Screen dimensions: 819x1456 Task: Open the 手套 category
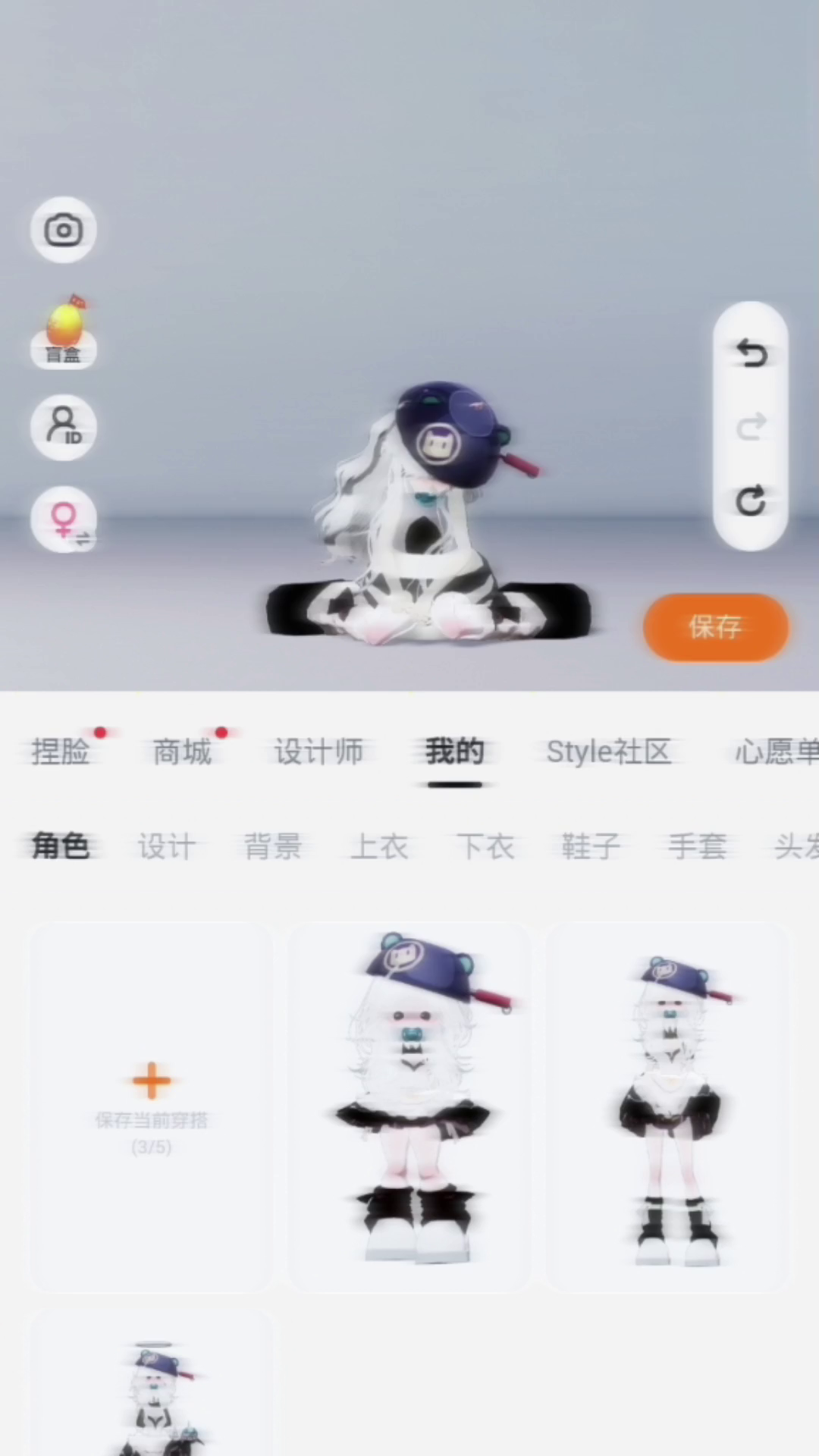click(x=697, y=846)
